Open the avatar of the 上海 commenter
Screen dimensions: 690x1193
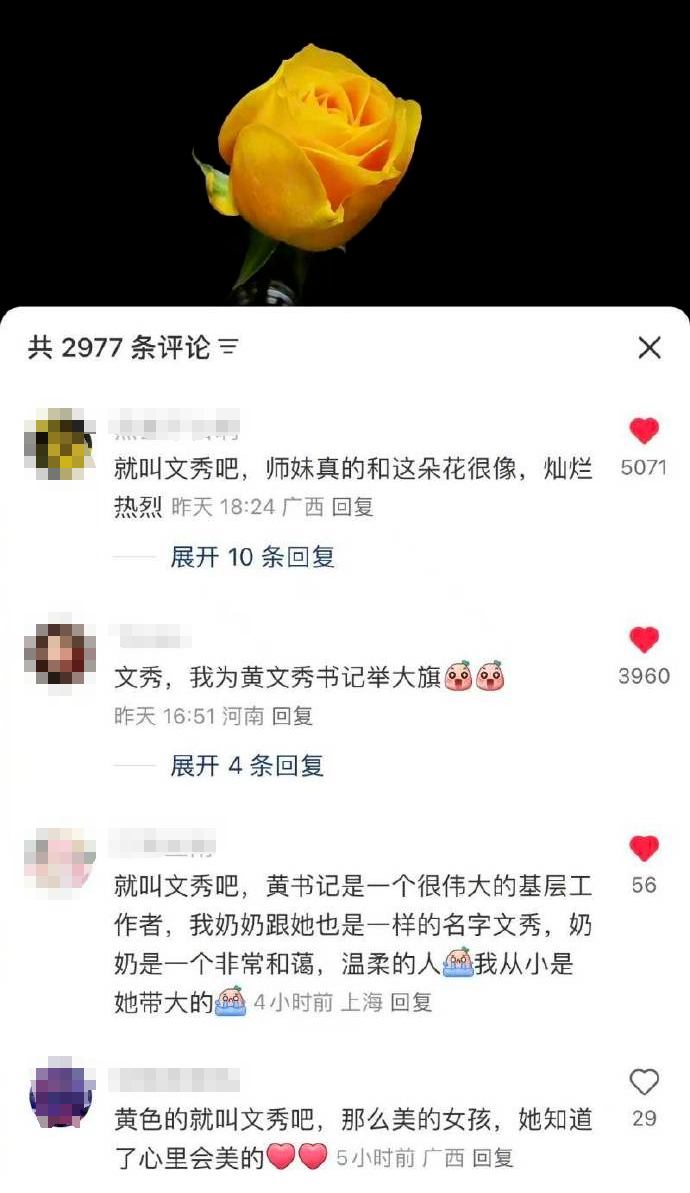click(58, 862)
